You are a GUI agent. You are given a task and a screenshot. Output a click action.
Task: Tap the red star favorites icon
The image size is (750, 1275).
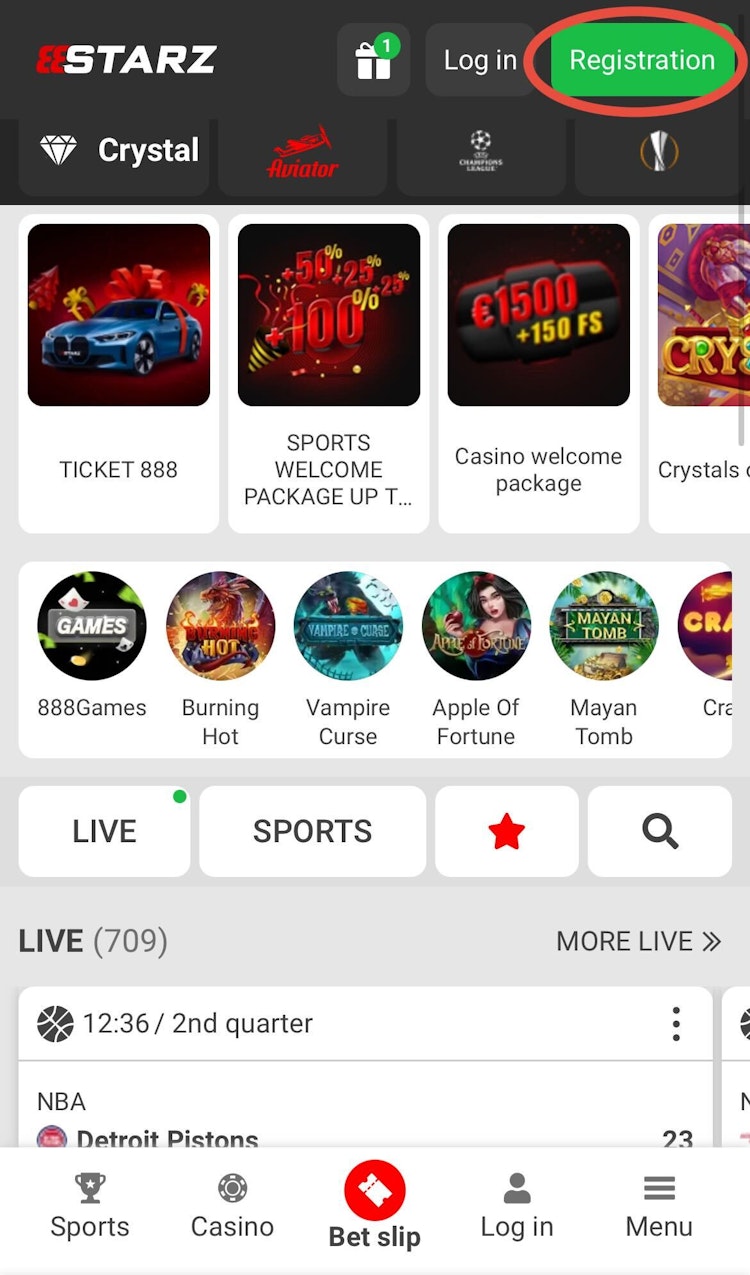(x=506, y=831)
